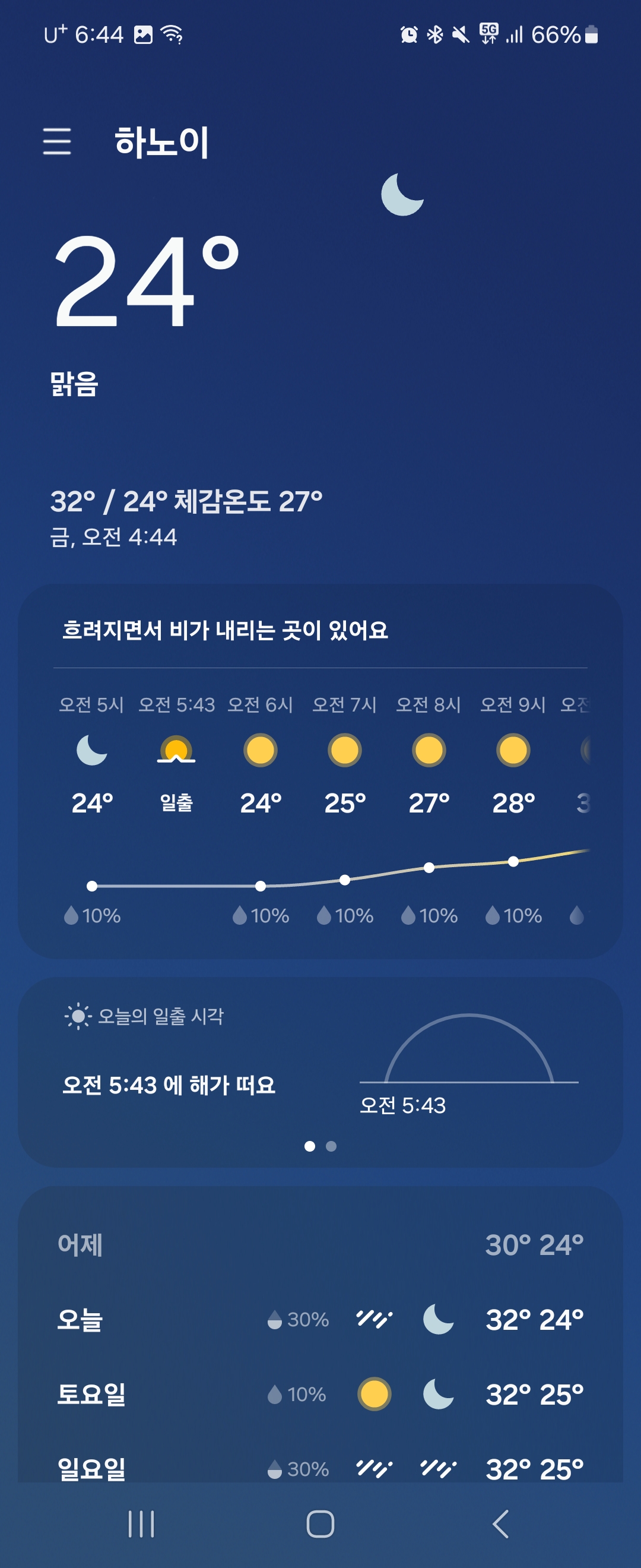Open the 일요일 daily forecast row
The image size is (641, 1568).
coord(320,1468)
